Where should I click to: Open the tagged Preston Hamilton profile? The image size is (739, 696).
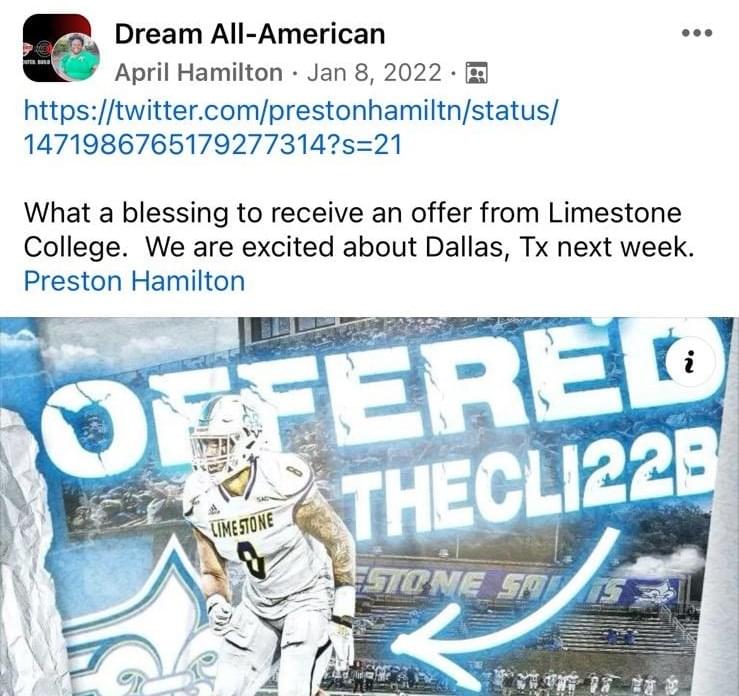pos(133,281)
